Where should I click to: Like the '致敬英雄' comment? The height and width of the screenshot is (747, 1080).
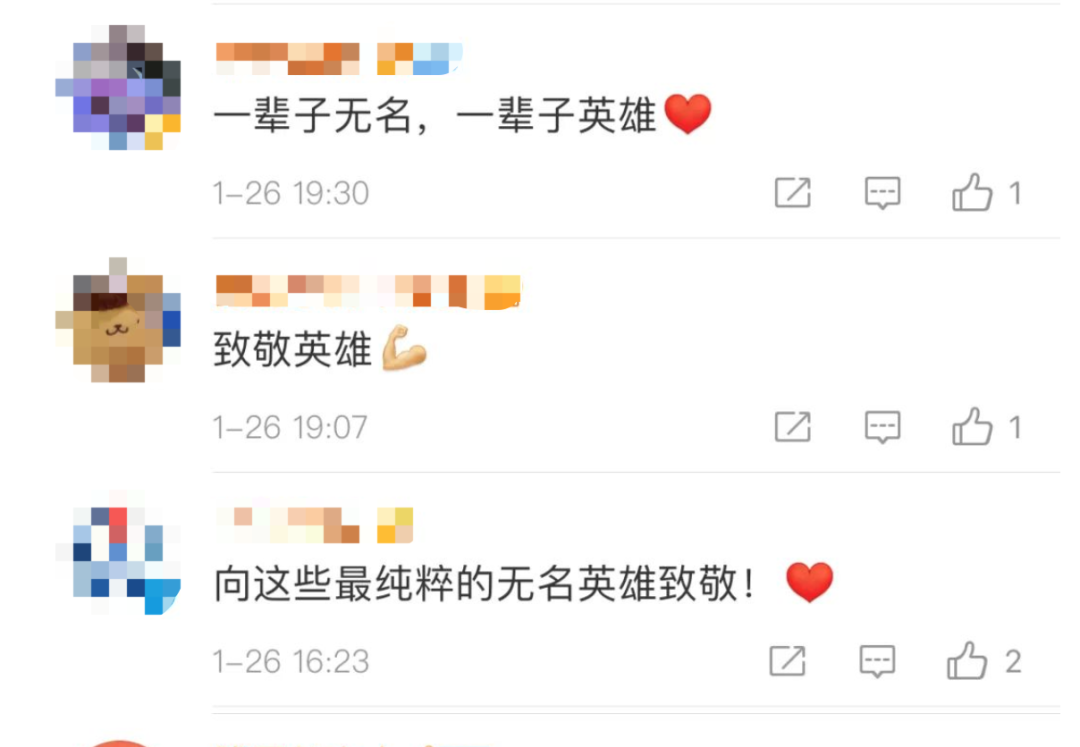[972, 427]
